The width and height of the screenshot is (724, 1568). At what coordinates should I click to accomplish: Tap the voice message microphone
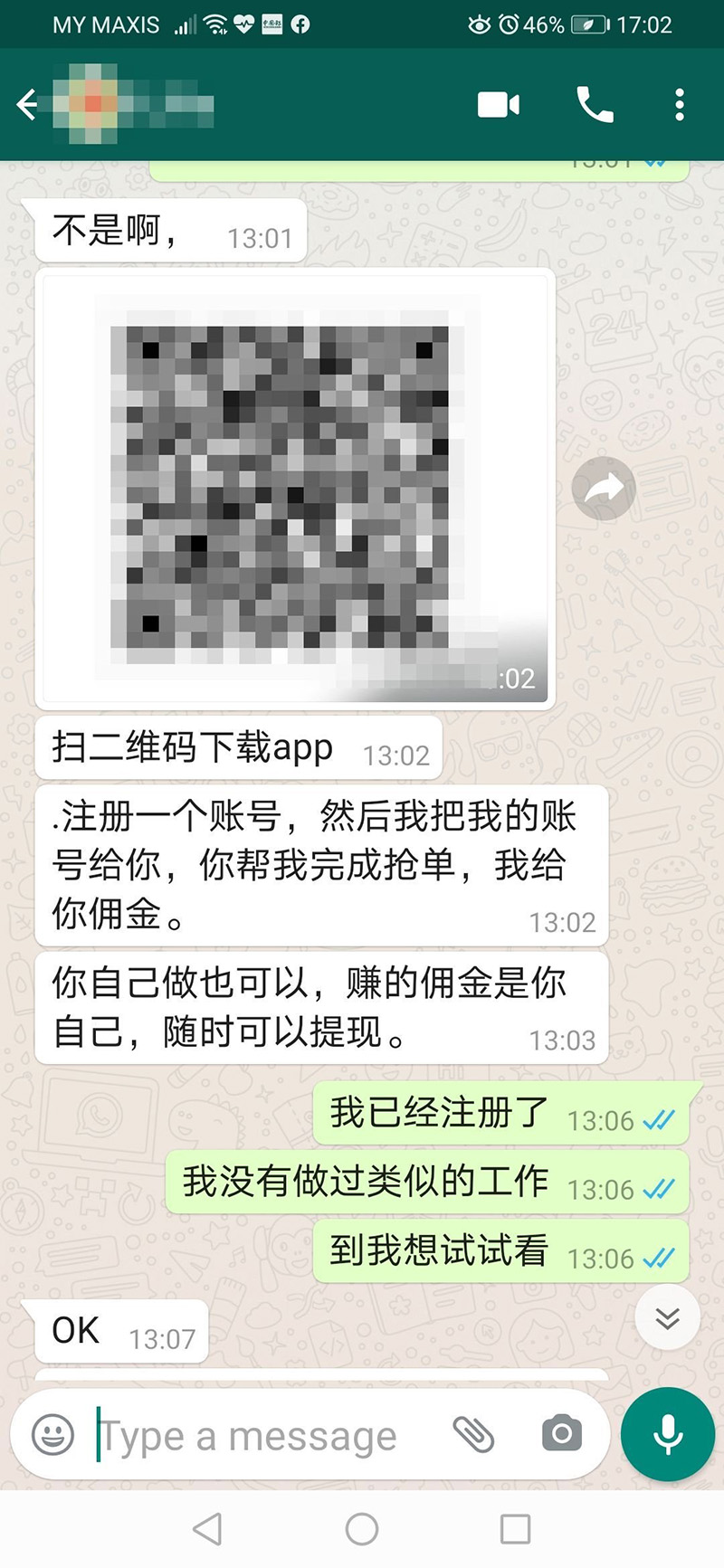668,1434
